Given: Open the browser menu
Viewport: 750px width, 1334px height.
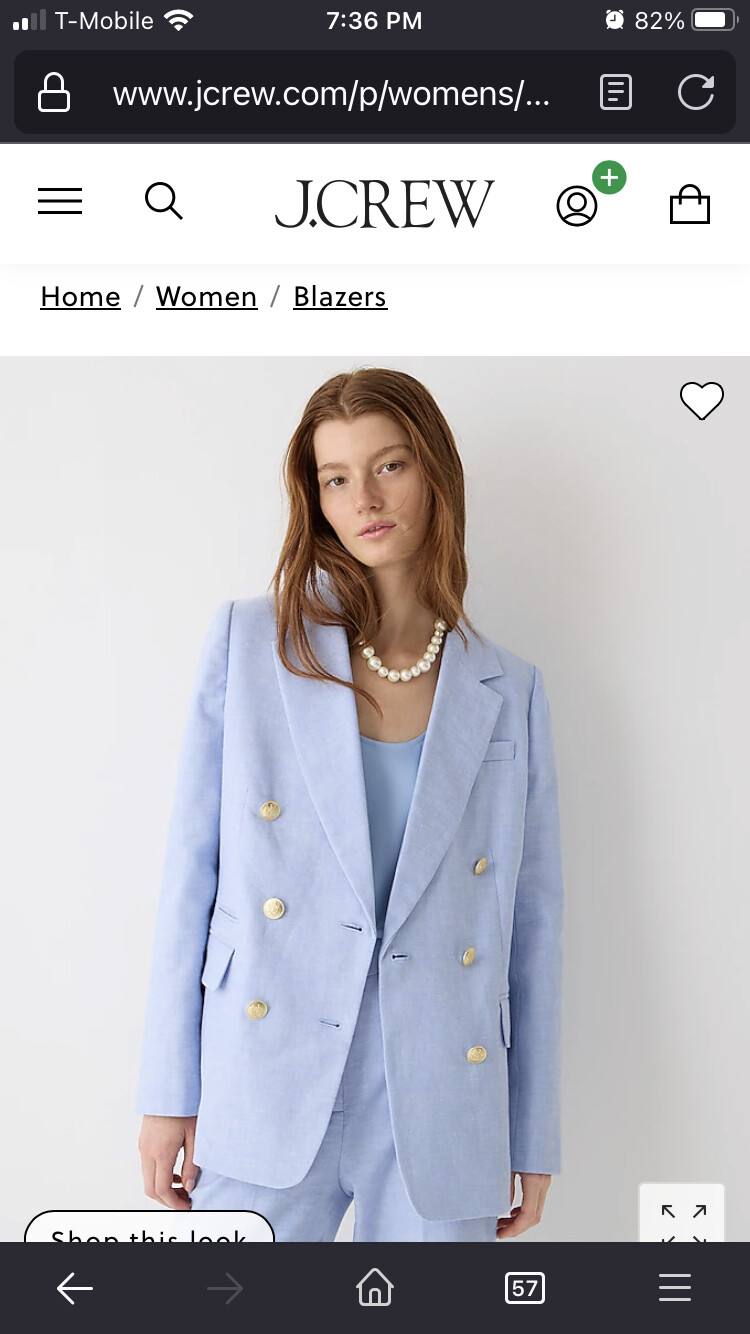Looking at the screenshot, I should point(675,1288).
